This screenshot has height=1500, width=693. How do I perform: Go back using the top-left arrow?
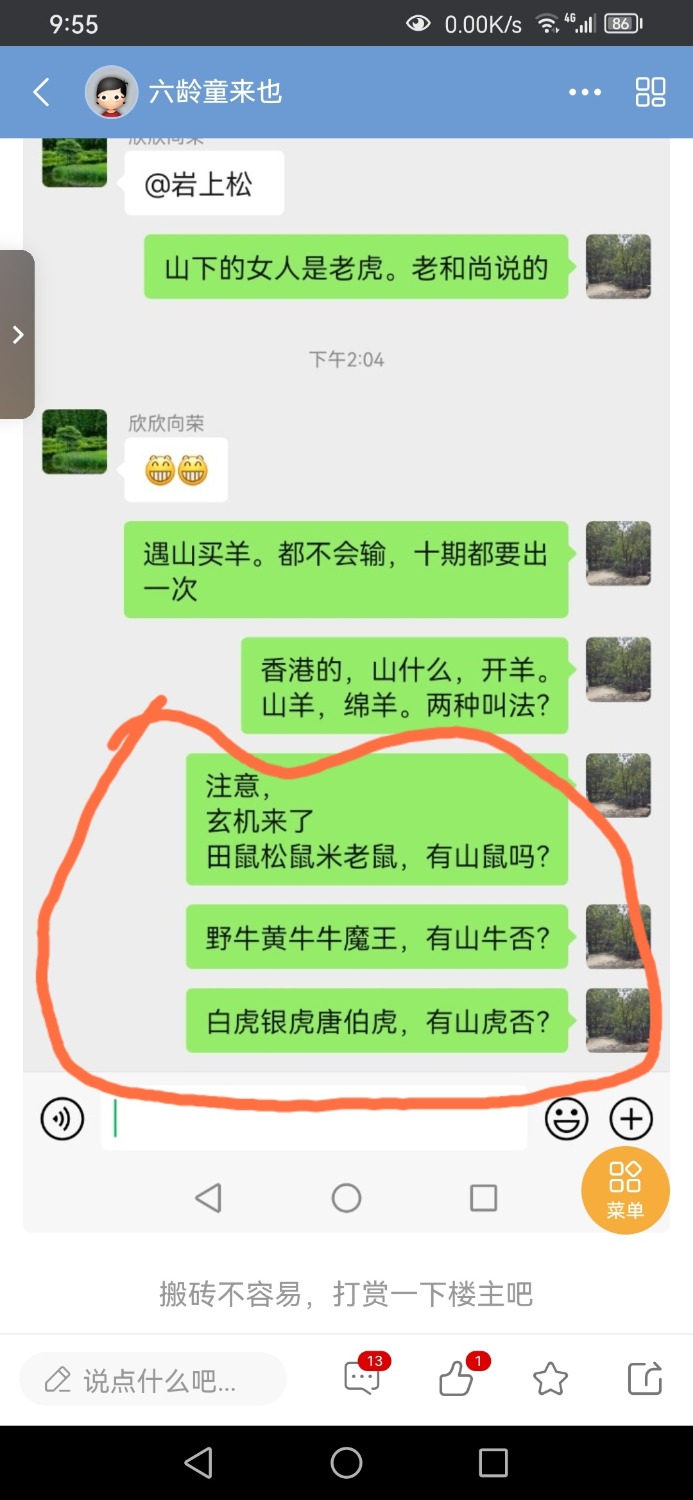(x=41, y=93)
